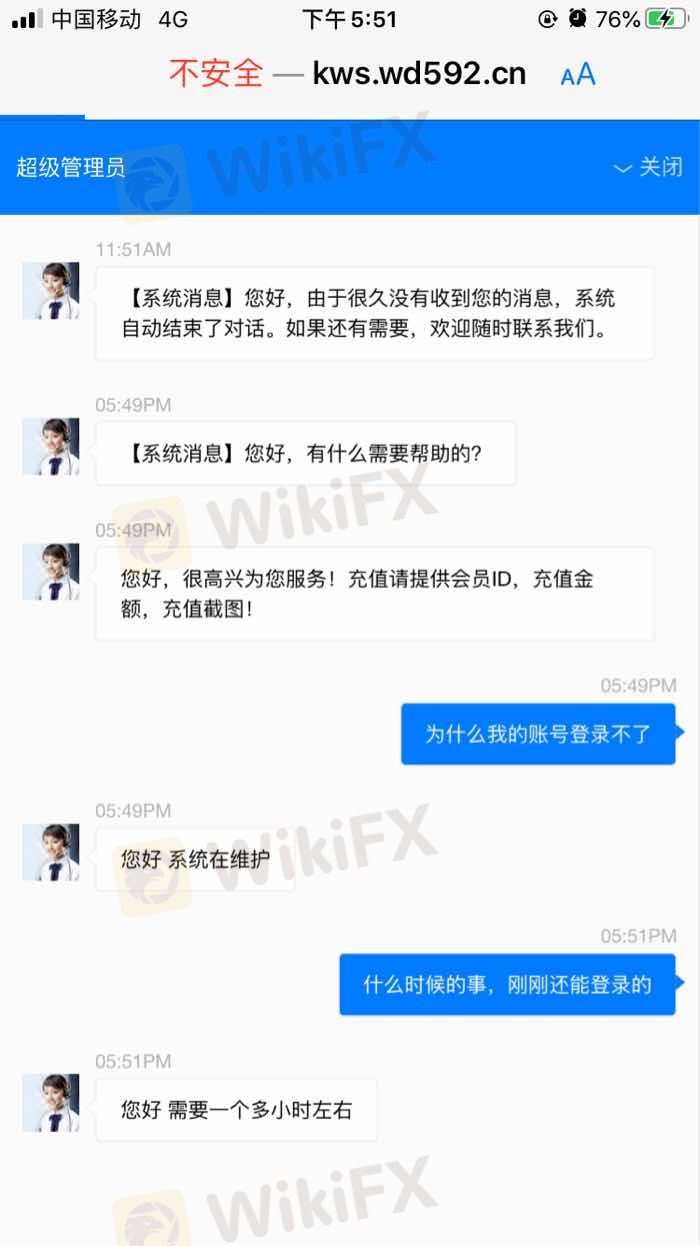Screen dimensions: 700x1246
Task: Open the reader text size AA control
Action: pyautogui.click(x=578, y=74)
